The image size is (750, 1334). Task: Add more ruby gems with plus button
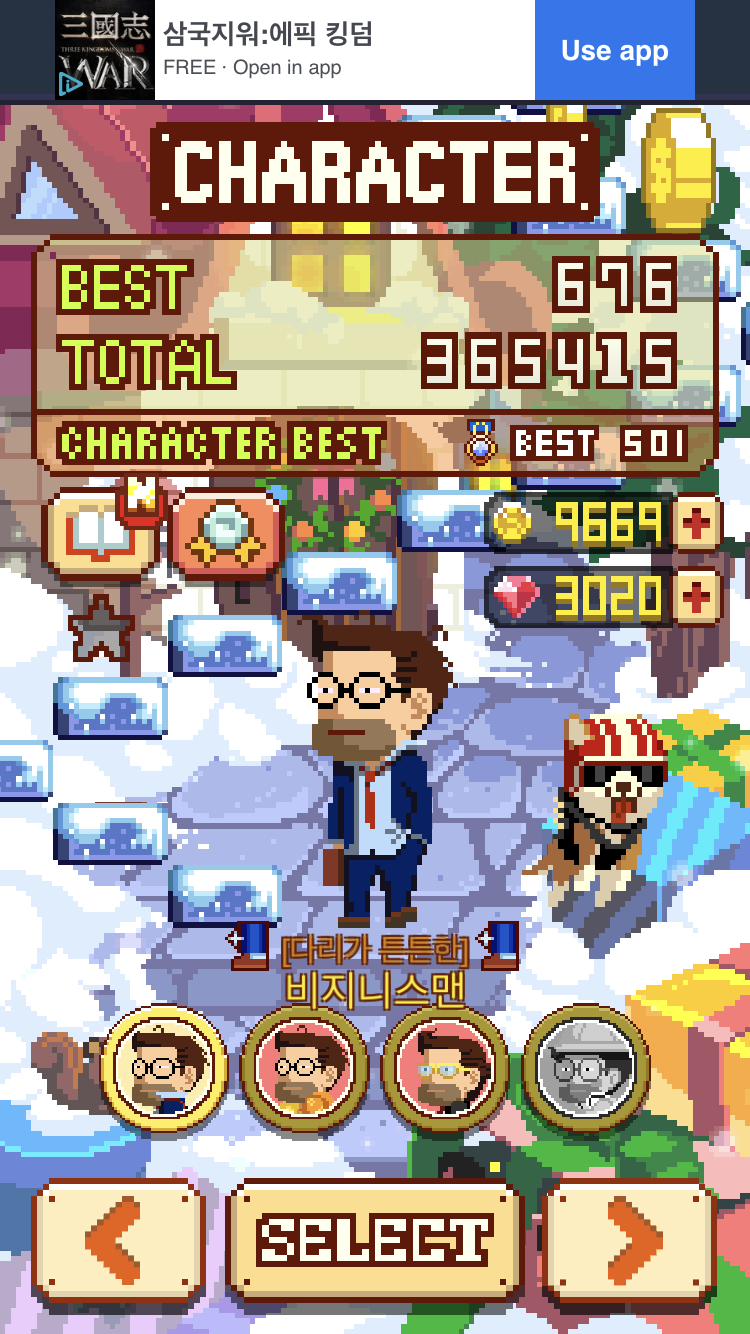(x=696, y=597)
